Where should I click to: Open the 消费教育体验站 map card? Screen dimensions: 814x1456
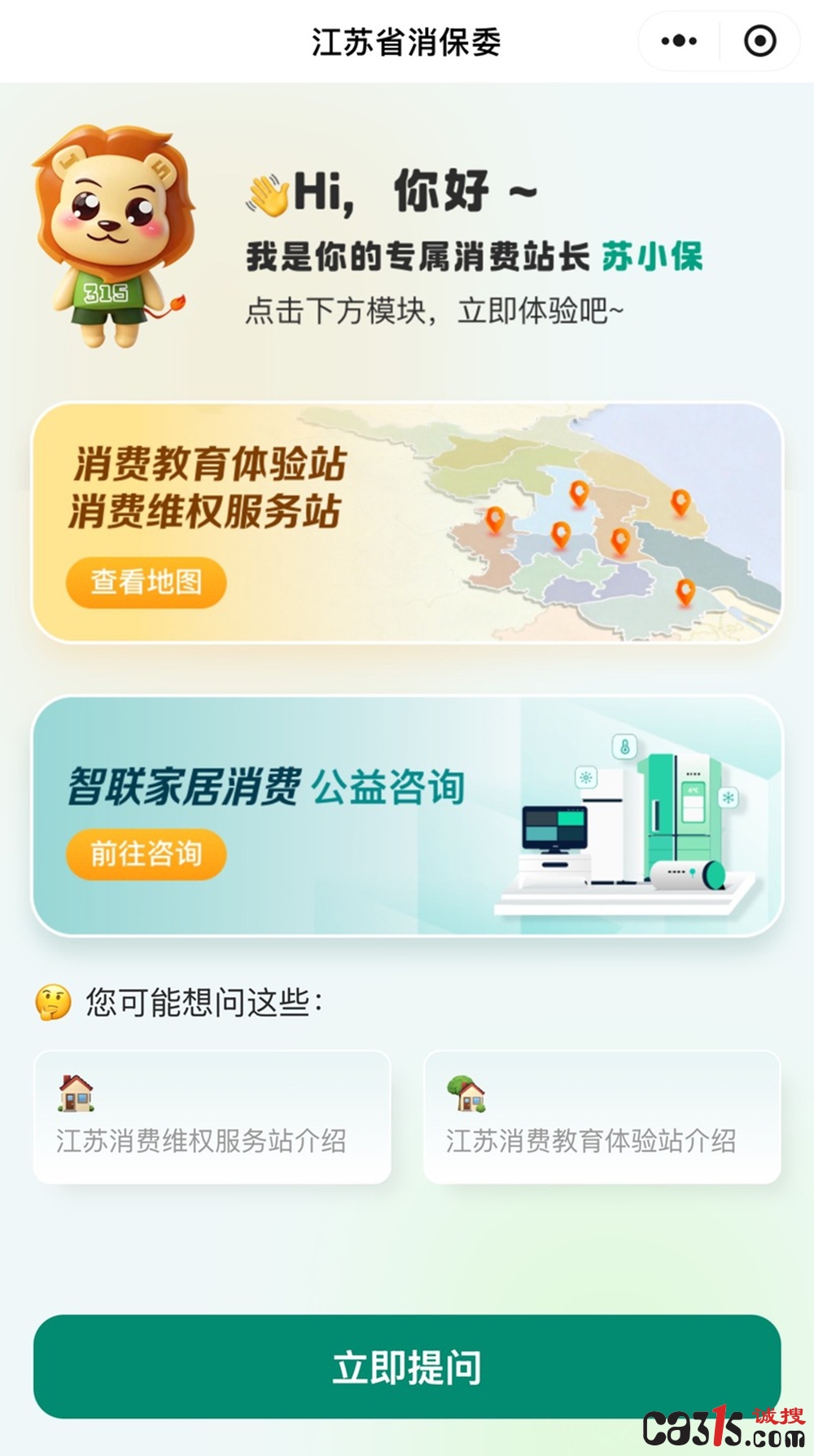pyautogui.click(x=407, y=522)
